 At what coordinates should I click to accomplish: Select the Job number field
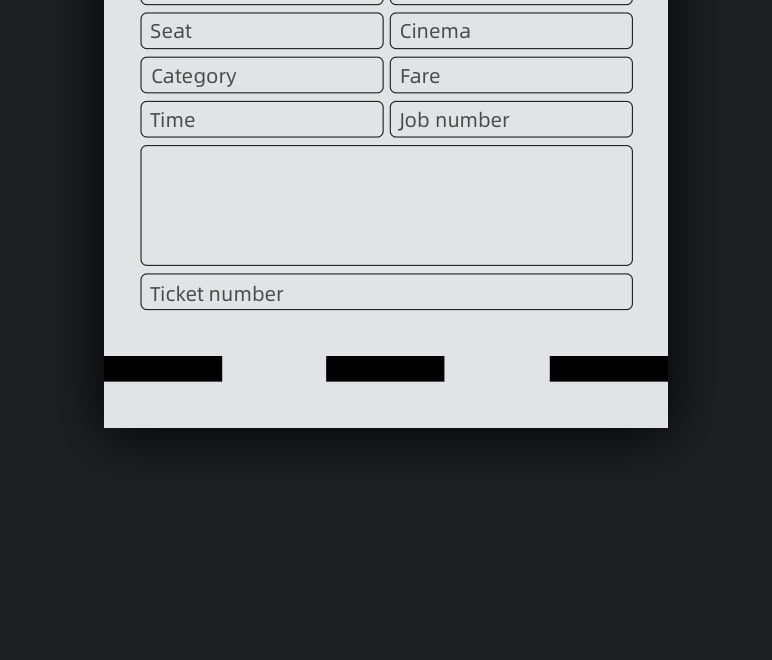click(511, 120)
